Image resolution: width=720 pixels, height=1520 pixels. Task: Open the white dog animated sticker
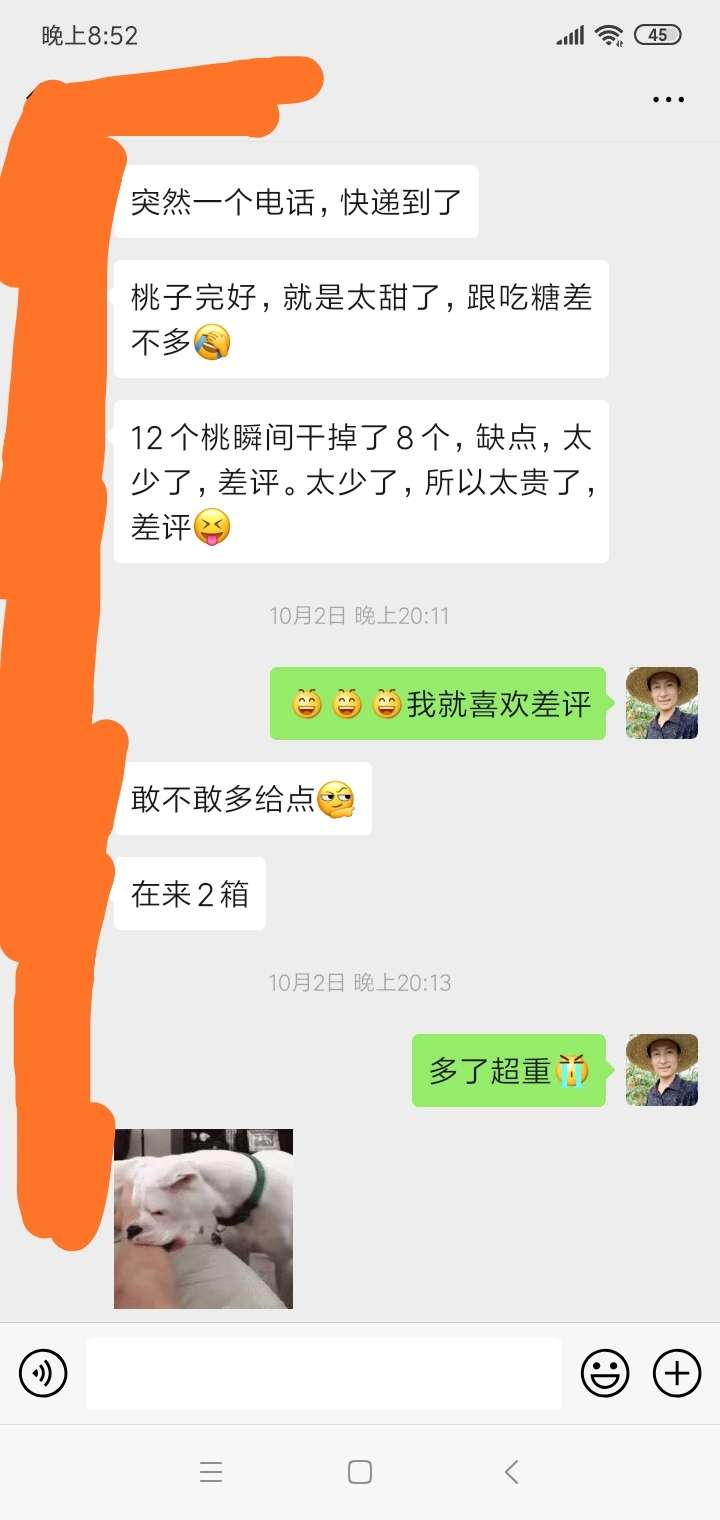point(203,1218)
